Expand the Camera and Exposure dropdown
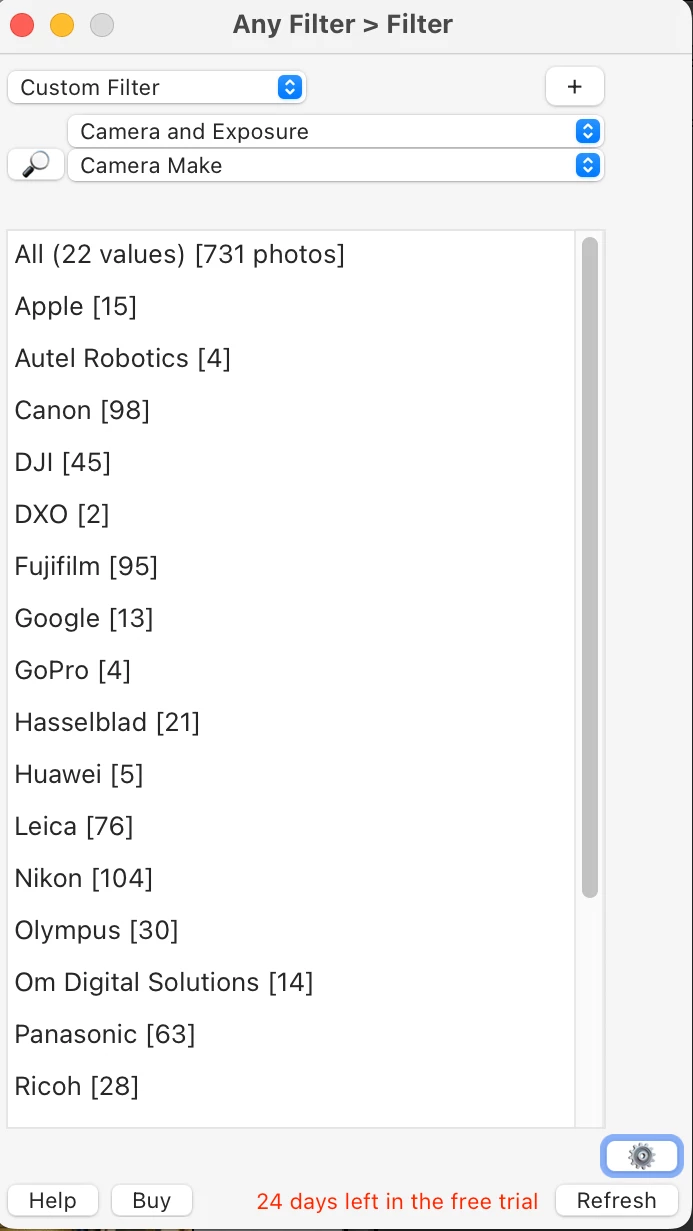 335,132
